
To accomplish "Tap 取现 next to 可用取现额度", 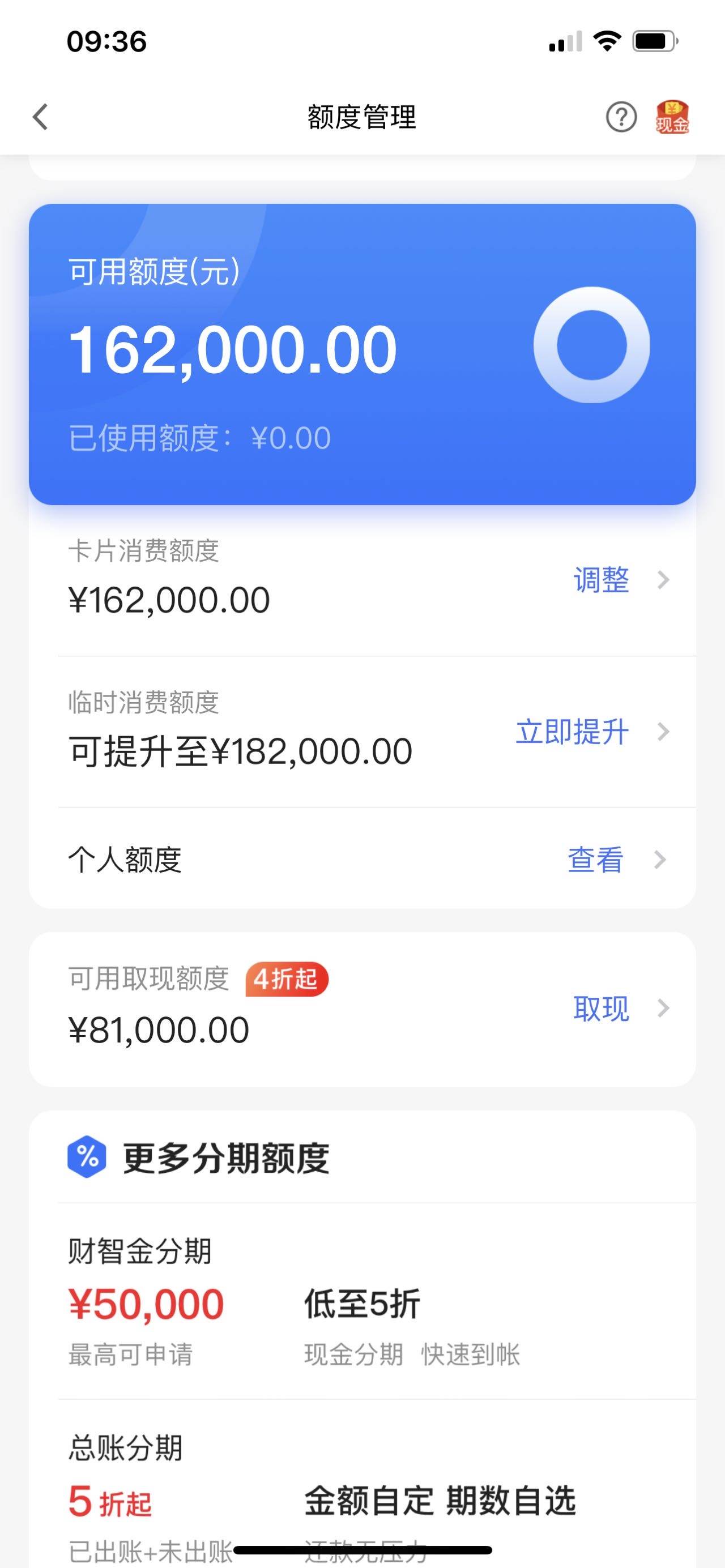I will [621, 1008].
